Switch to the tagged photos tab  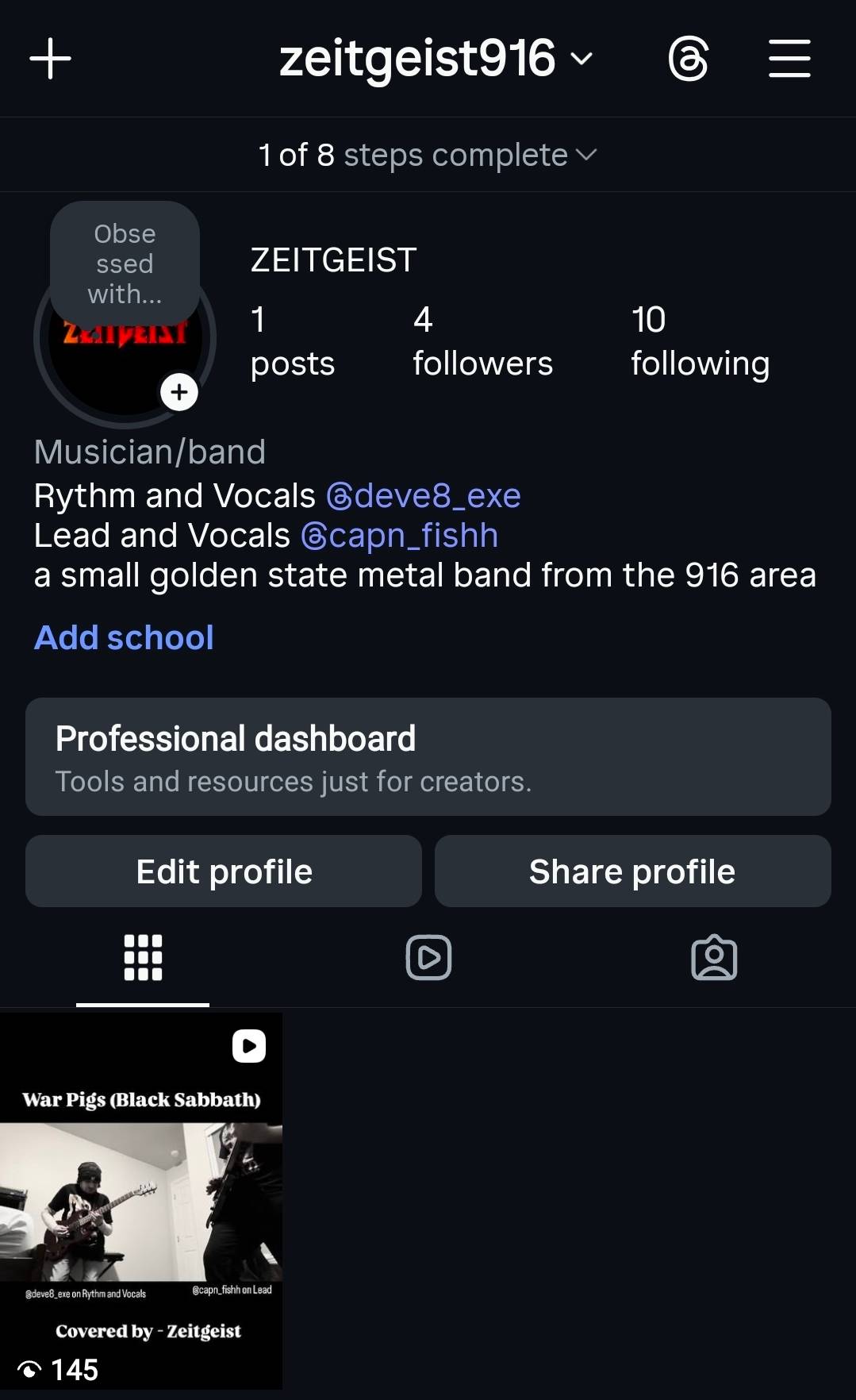coord(714,958)
